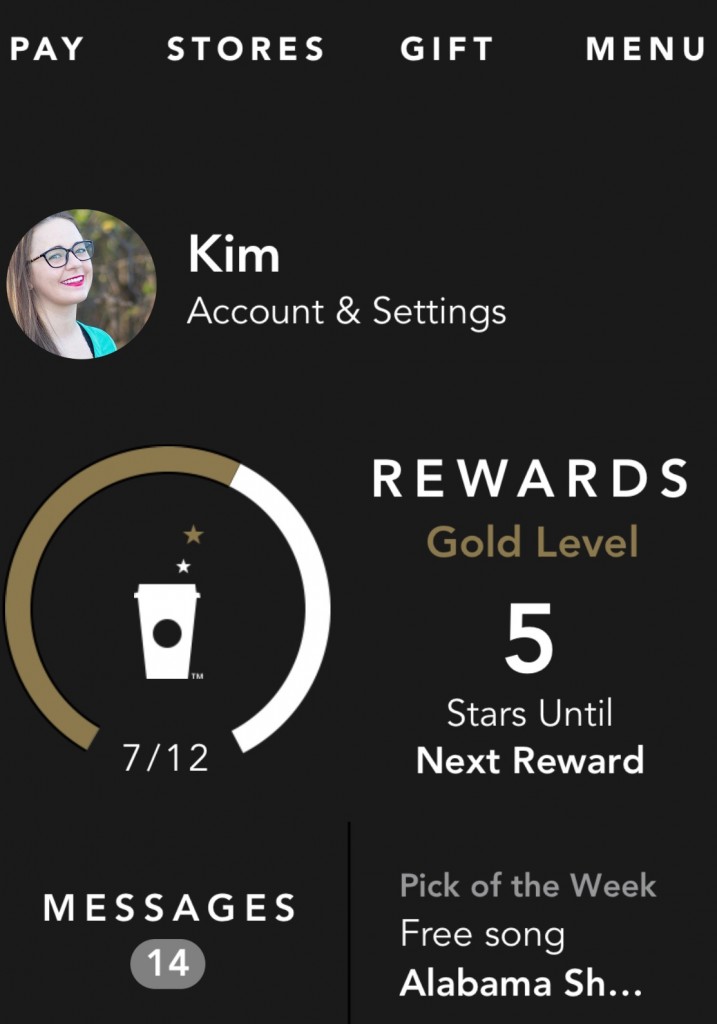The width and height of the screenshot is (717, 1024).
Task: View Gold Level rewards details
Action: pos(531,543)
